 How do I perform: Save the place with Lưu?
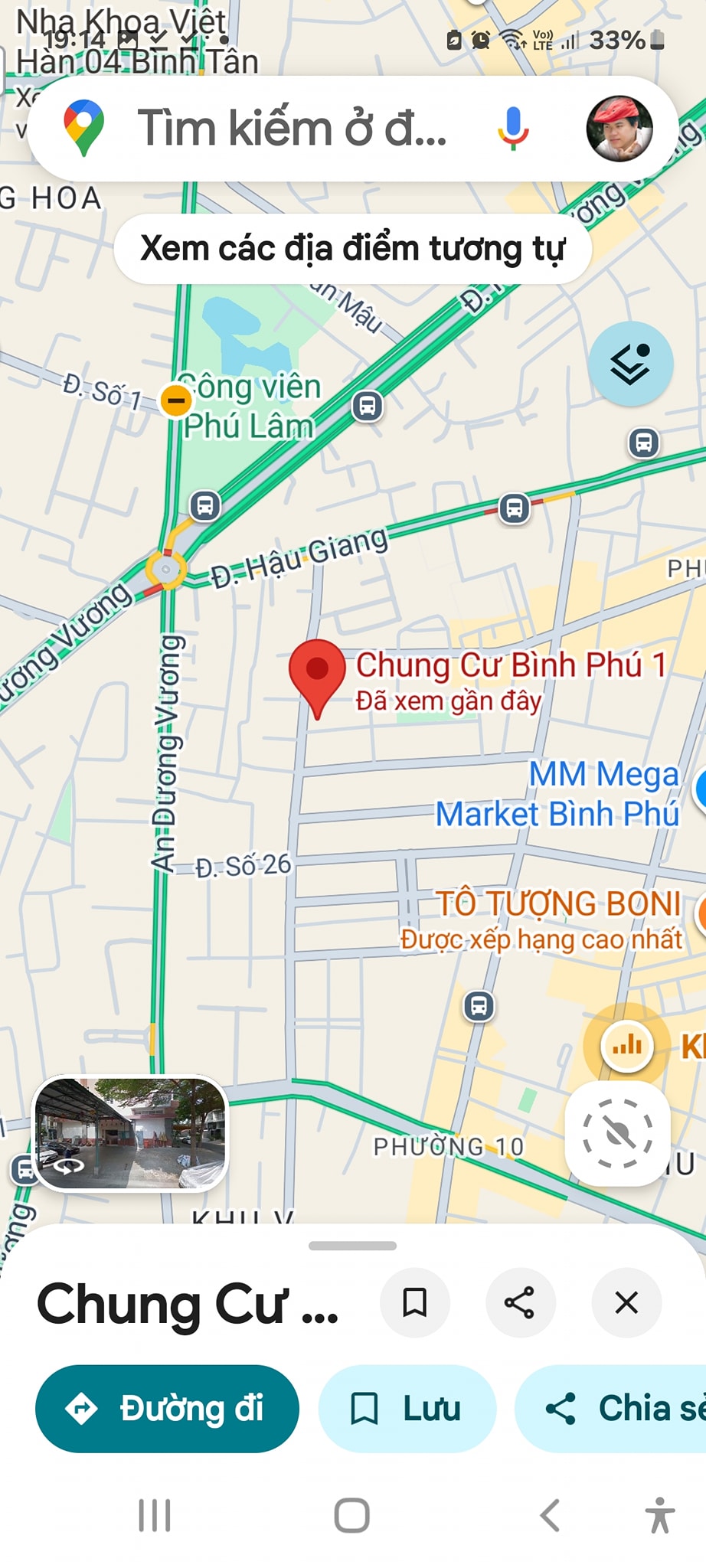(407, 1408)
